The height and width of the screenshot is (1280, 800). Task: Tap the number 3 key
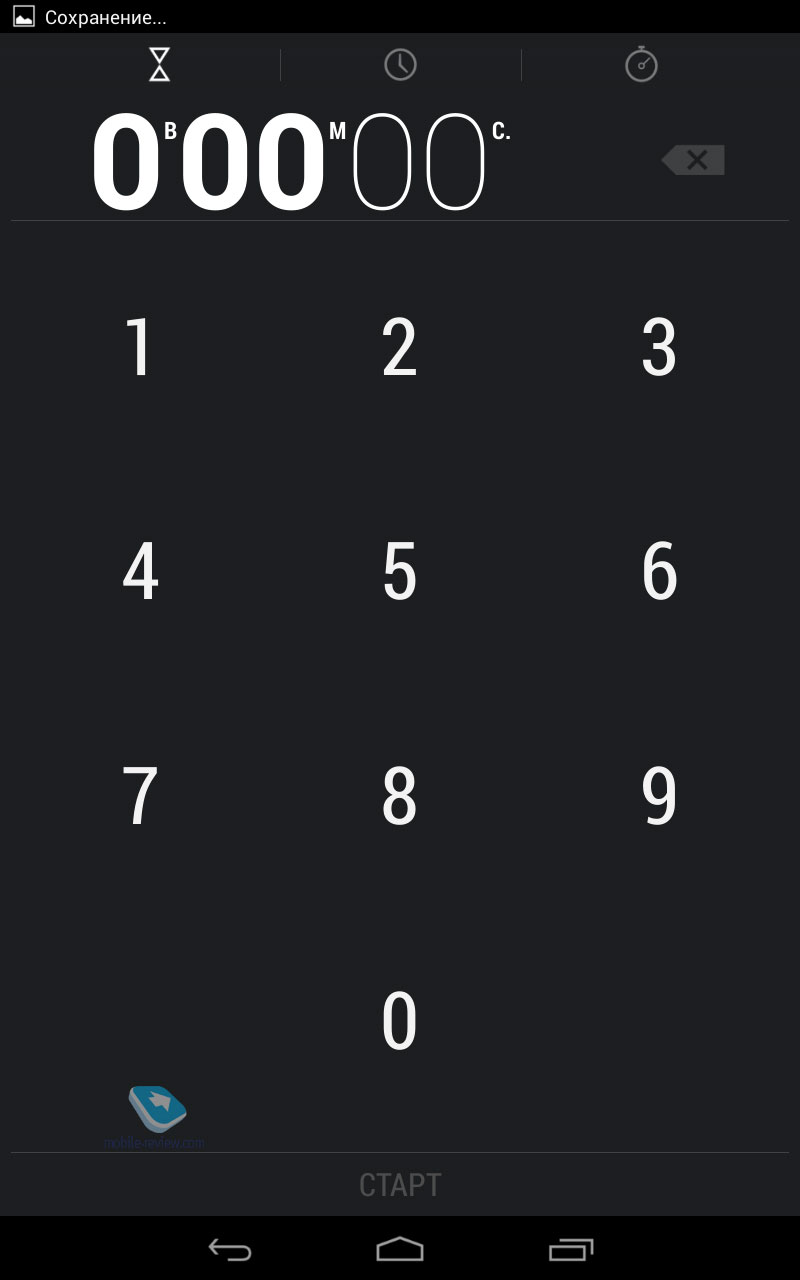(659, 348)
